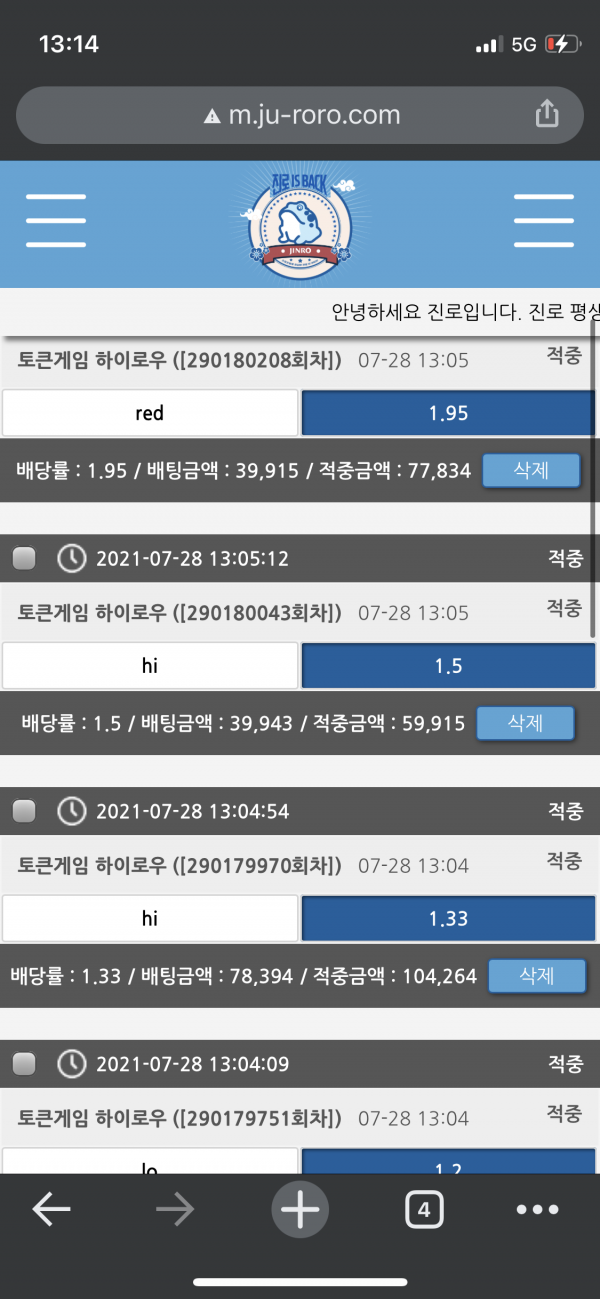
Task: Tap the Jinro logo to go home
Action: (299, 222)
